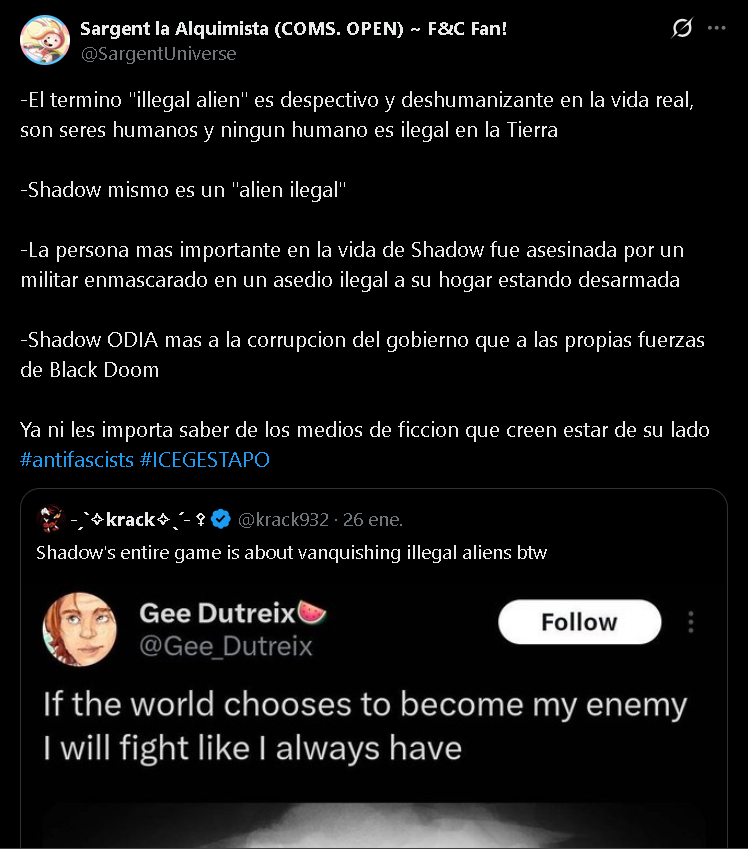The width and height of the screenshot is (748, 849).
Task: Open the #ICEGESTAPO hashtag
Action: click(205, 460)
